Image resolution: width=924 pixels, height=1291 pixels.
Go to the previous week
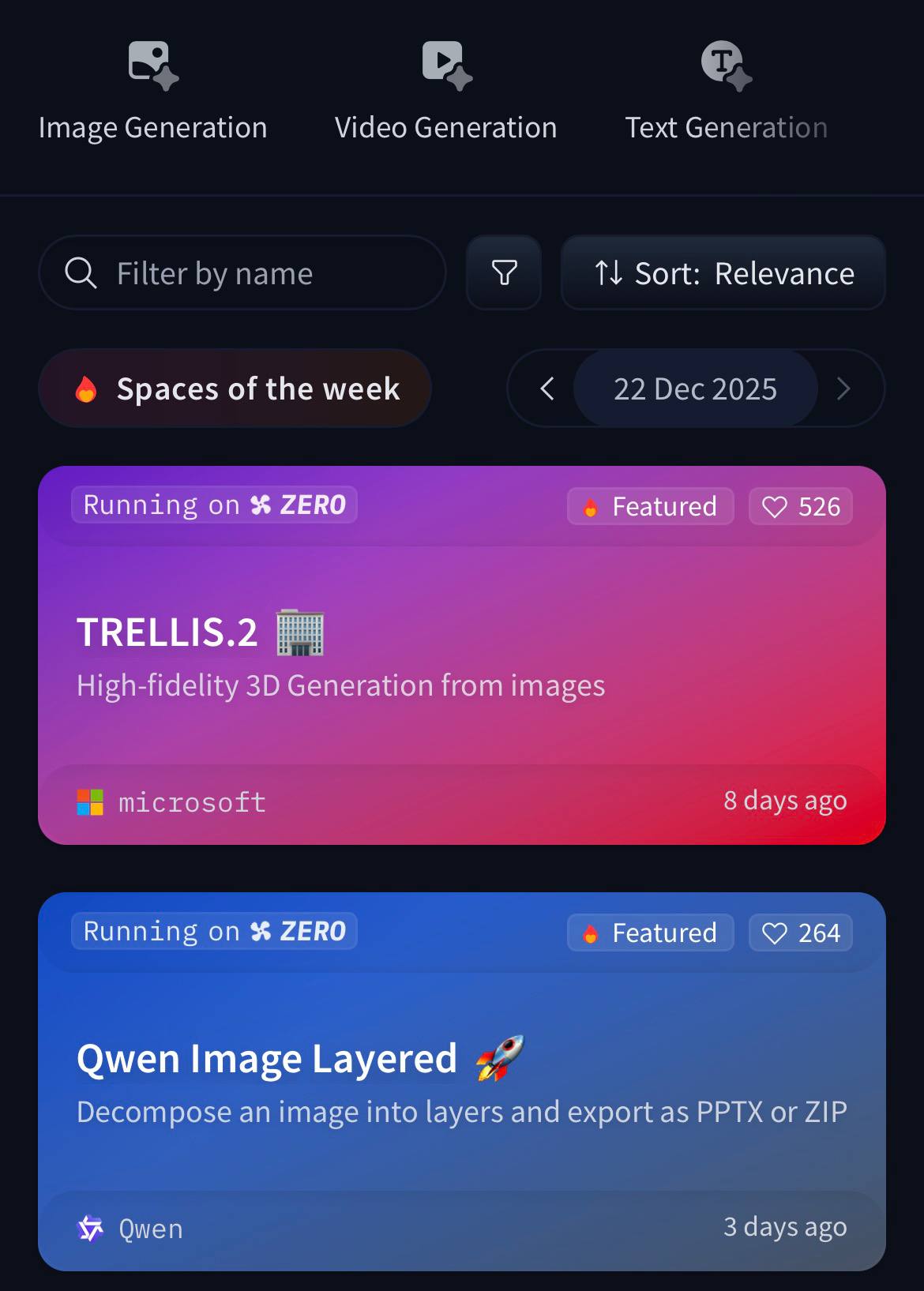pyautogui.click(x=547, y=388)
